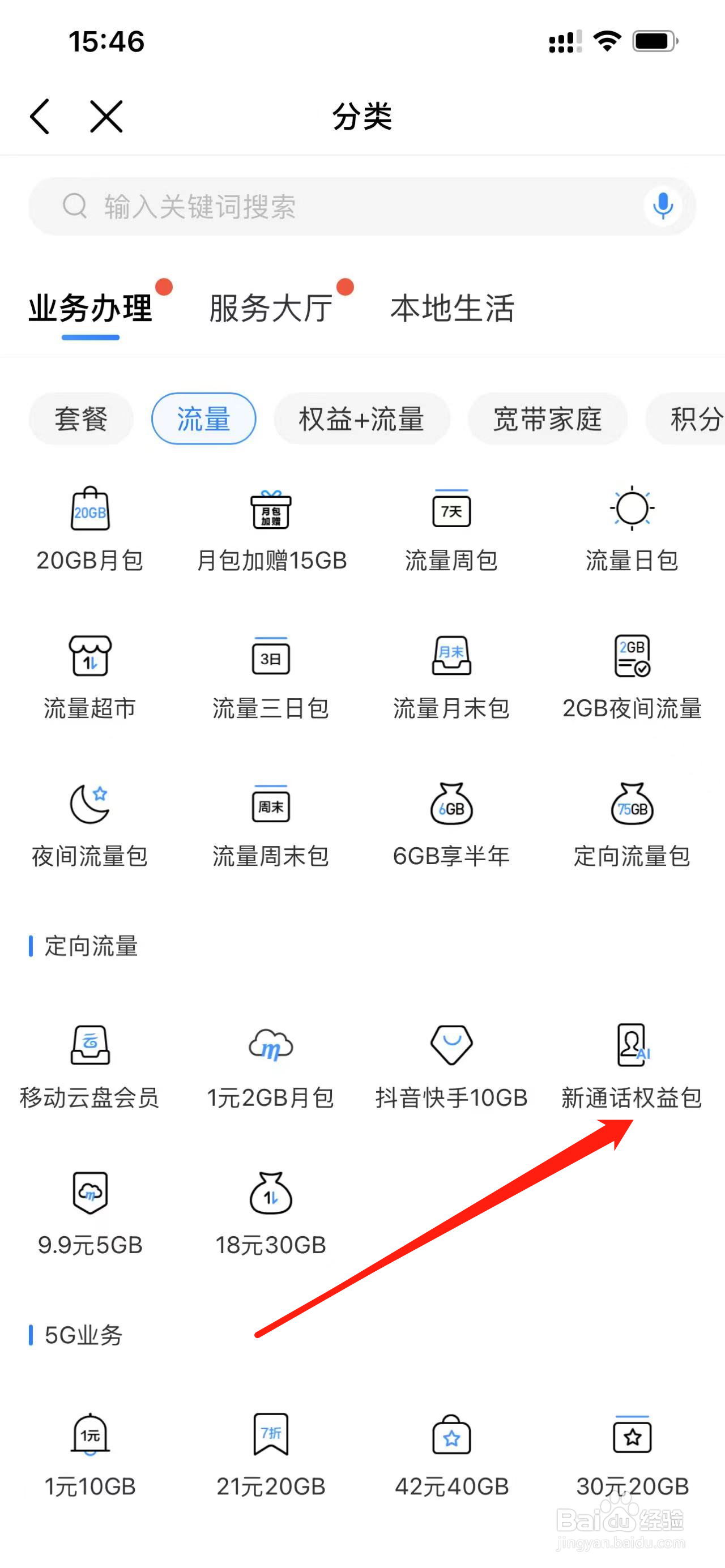725x1568 pixels.
Task: Select the 权益+流量 chip
Action: 361,419
